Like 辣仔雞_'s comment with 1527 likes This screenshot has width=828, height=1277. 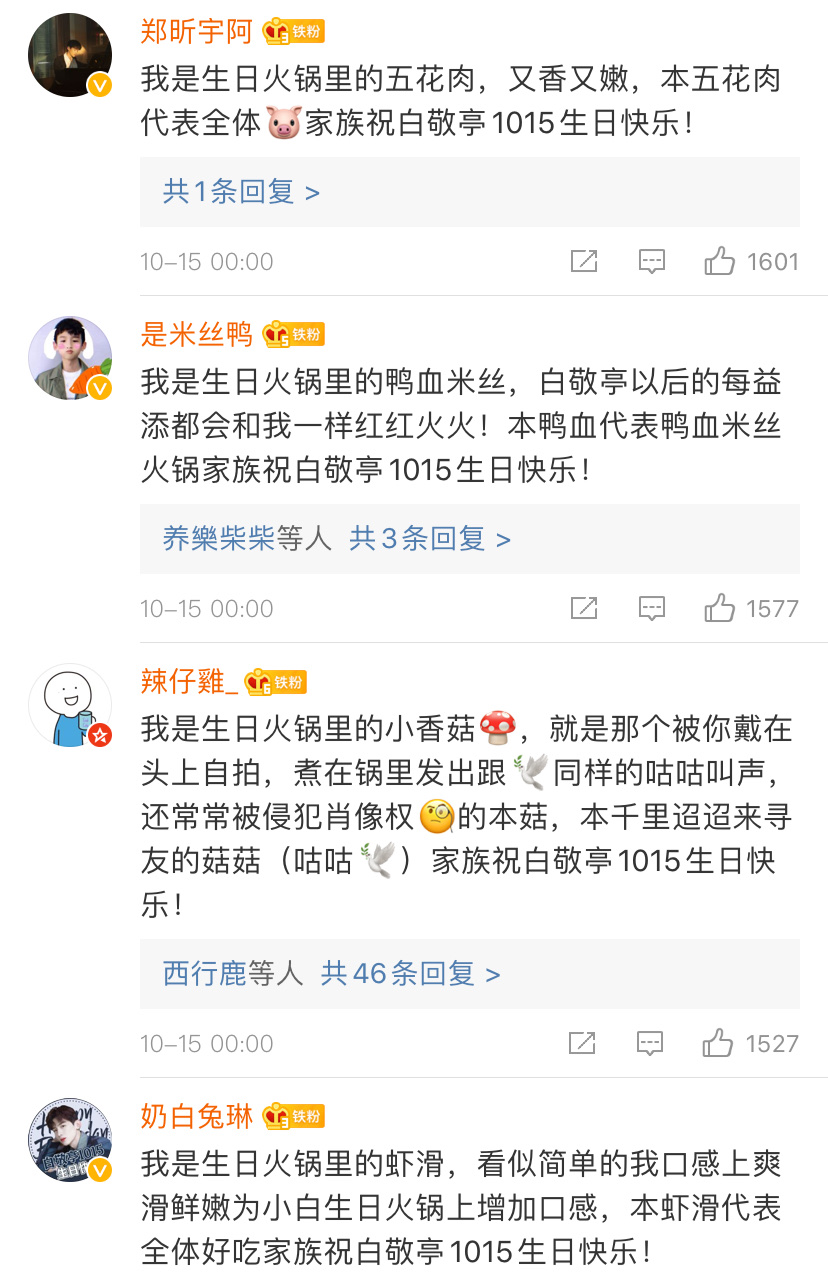coord(719,1043)
